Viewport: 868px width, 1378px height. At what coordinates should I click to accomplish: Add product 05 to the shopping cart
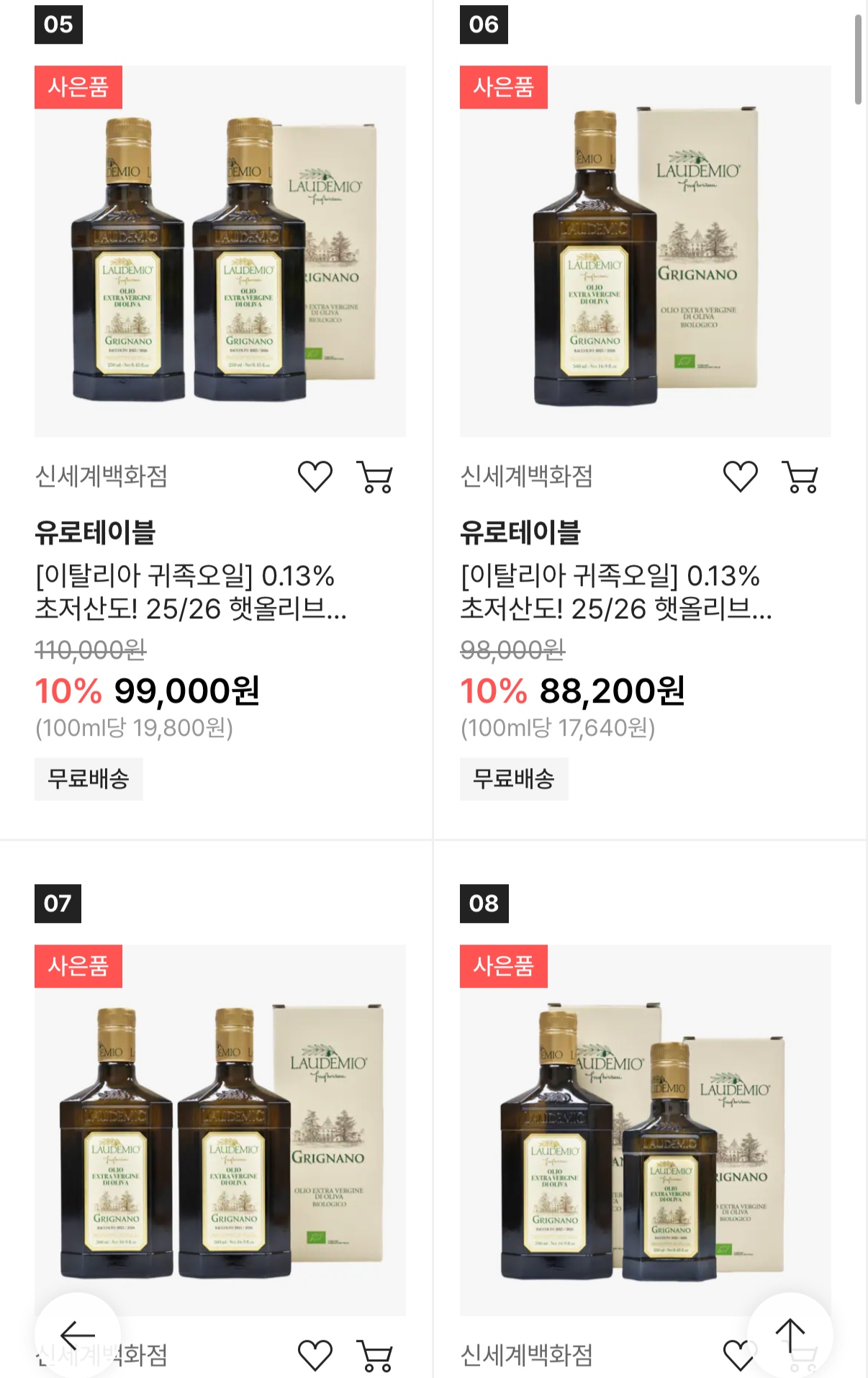(x=375, y=477)
